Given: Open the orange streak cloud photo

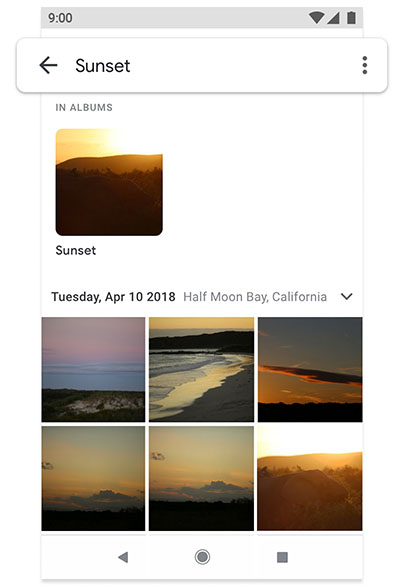Looking at the screenshot, I should click(310, 370).
